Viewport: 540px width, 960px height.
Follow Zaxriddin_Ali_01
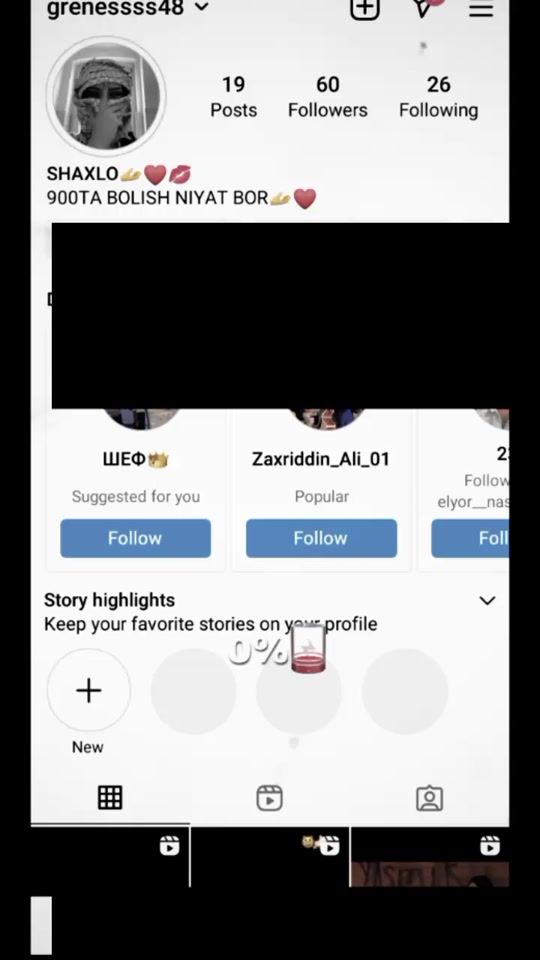click(321, 538)
